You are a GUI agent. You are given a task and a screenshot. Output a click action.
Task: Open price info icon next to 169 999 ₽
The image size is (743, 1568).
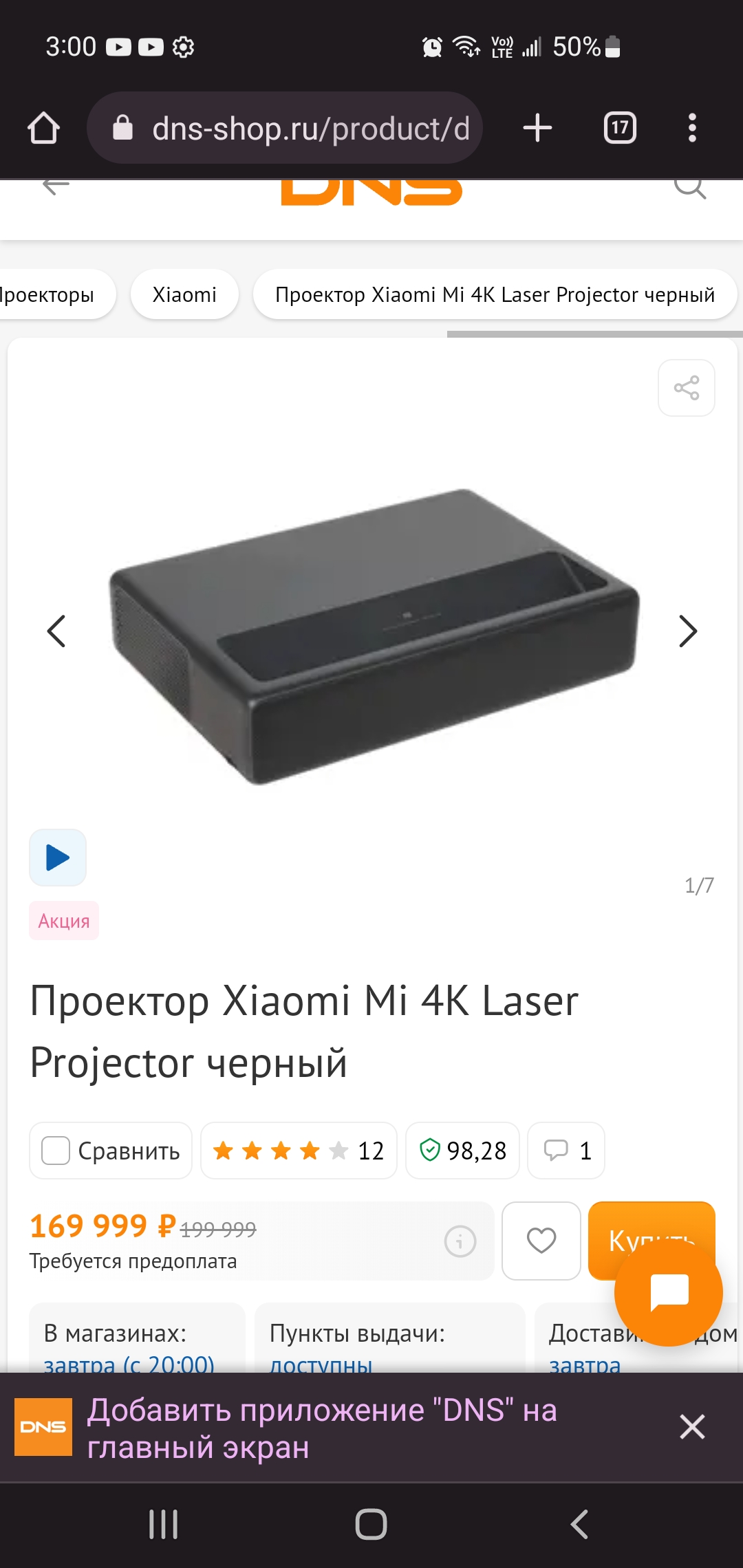pyautogui.click(x=460, y=1241)
